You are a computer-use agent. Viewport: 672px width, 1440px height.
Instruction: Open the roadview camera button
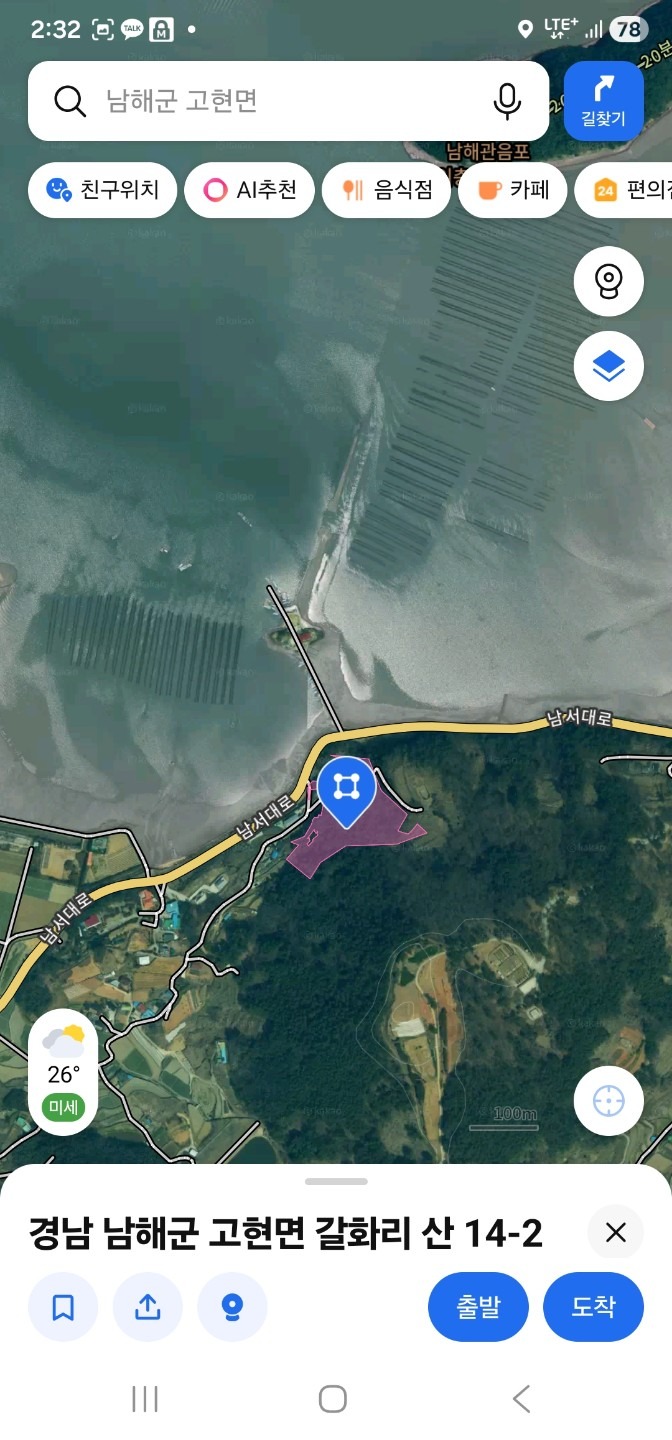608,282
